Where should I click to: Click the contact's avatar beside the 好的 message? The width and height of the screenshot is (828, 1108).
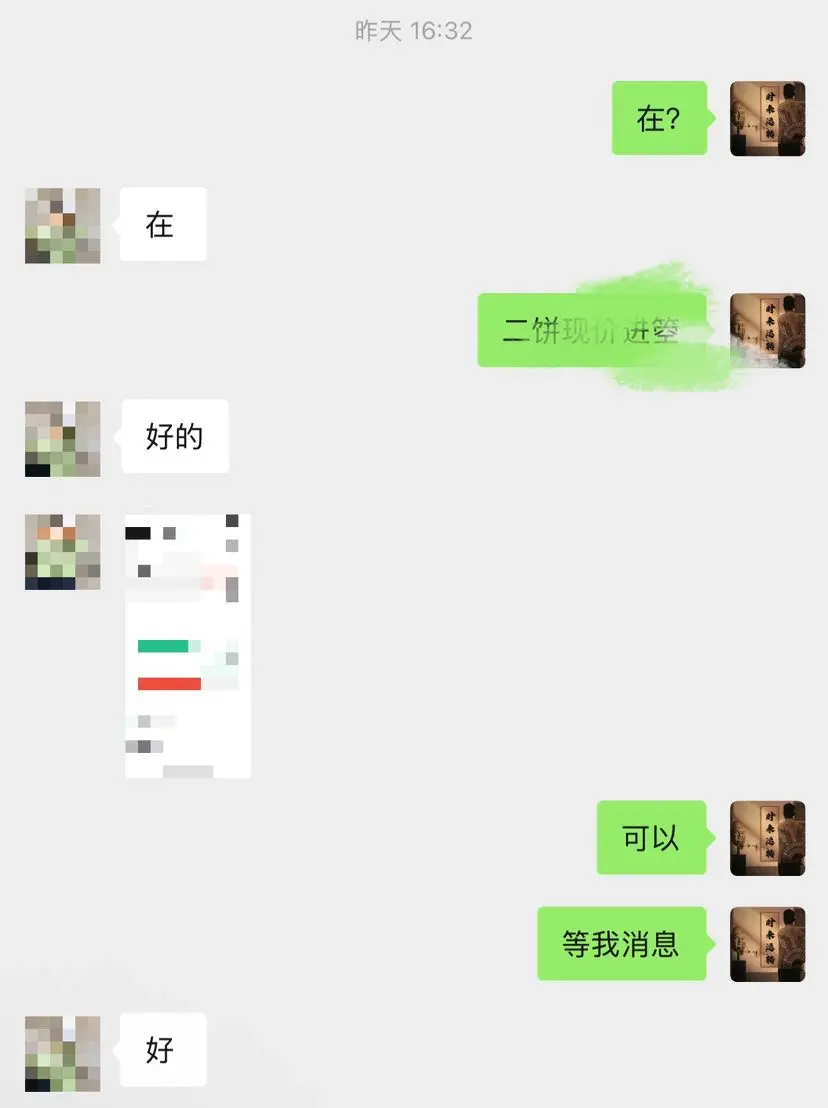point(62,437)
